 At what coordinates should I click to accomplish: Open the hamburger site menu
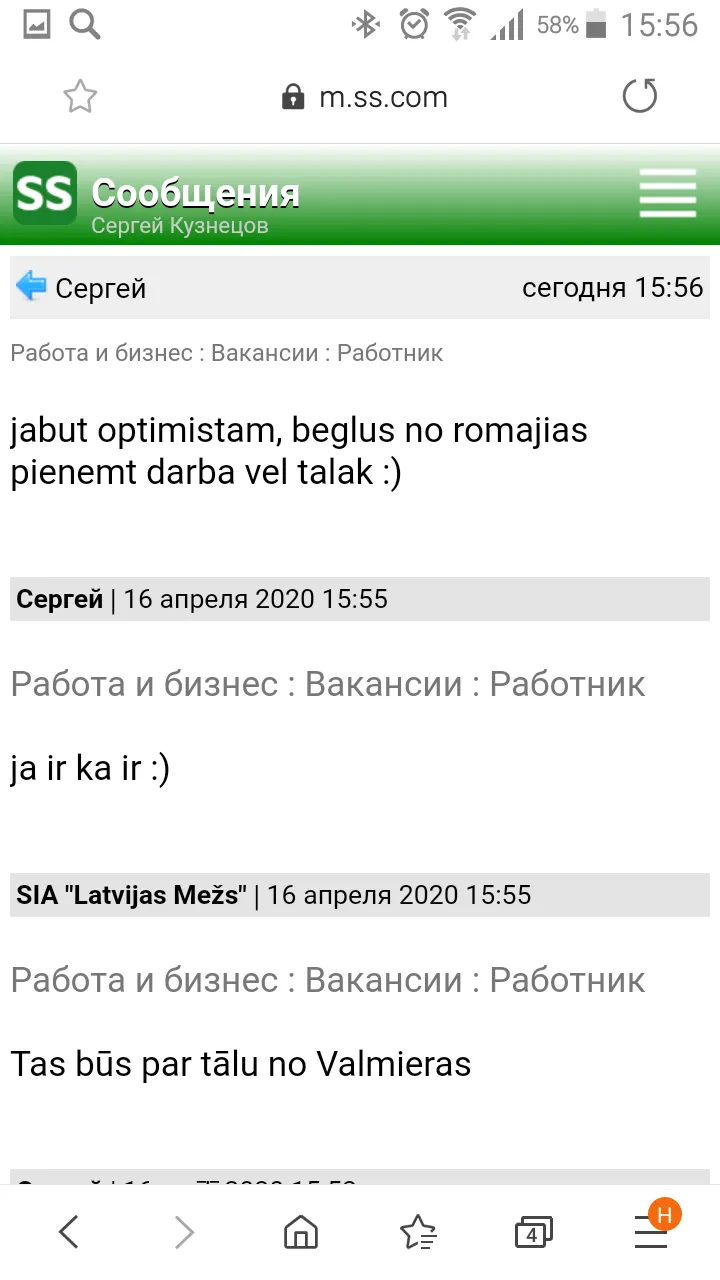668,192
